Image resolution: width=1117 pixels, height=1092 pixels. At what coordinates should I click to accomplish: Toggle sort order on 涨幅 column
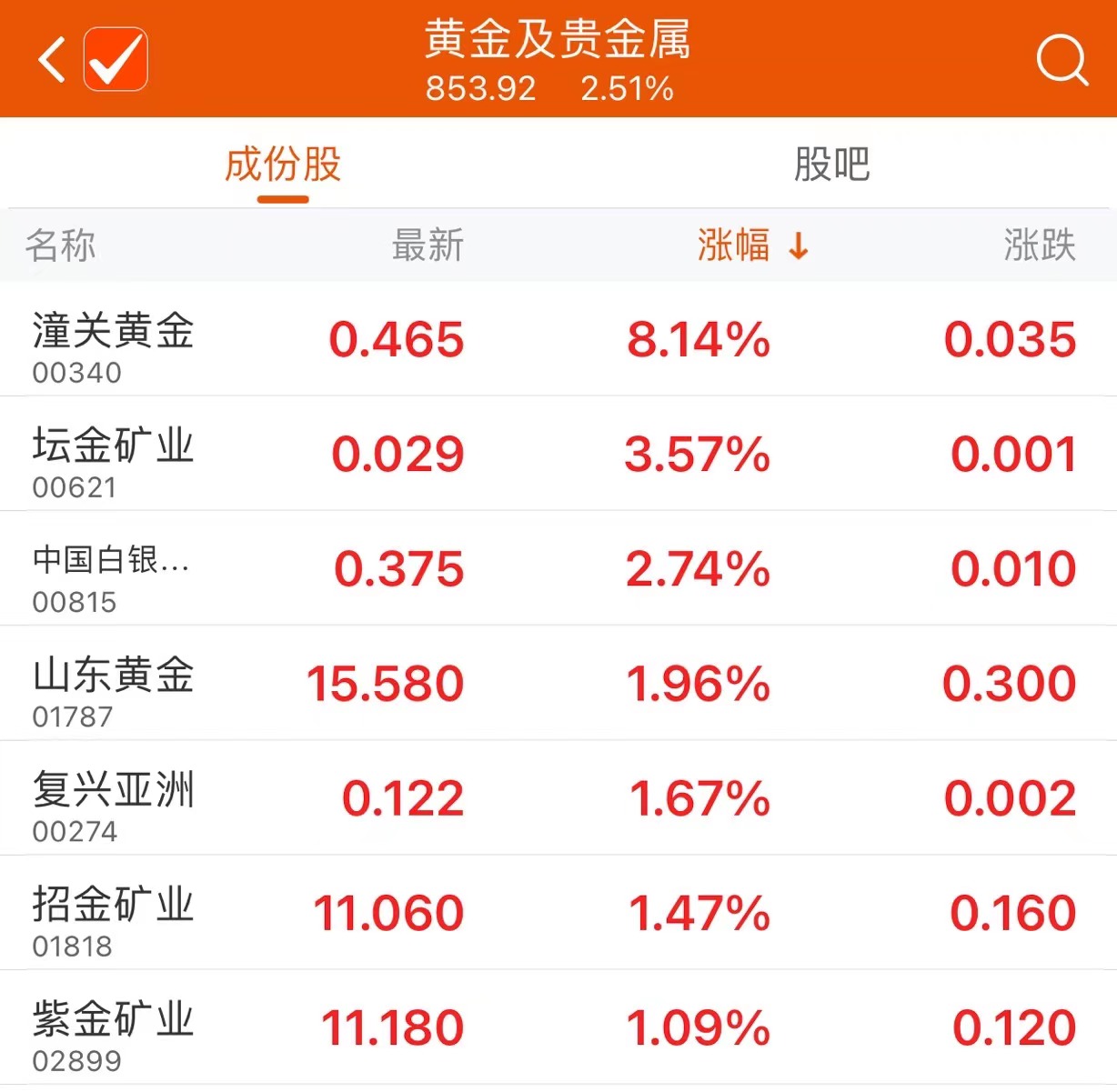tap(751, 245)
